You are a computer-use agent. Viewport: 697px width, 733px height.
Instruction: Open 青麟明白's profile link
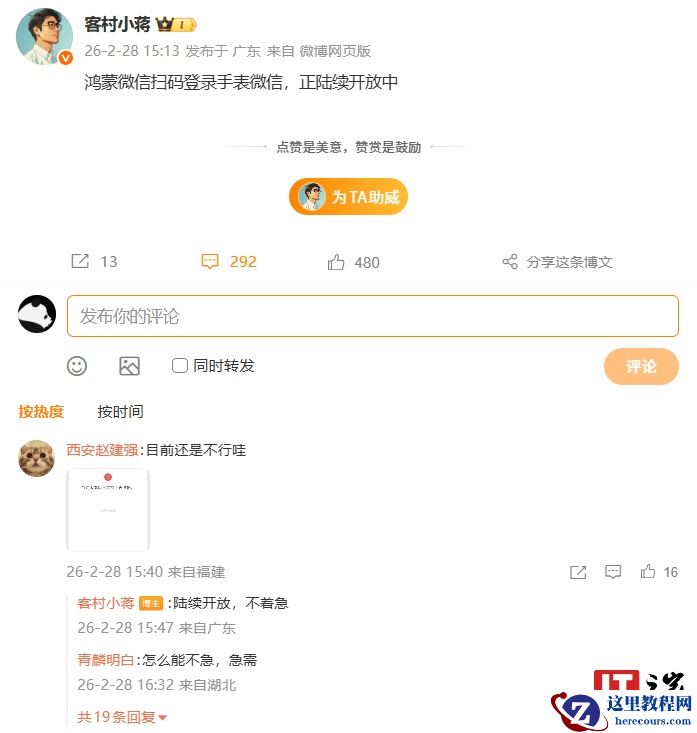pyautogui.click(x=106, y=660)
